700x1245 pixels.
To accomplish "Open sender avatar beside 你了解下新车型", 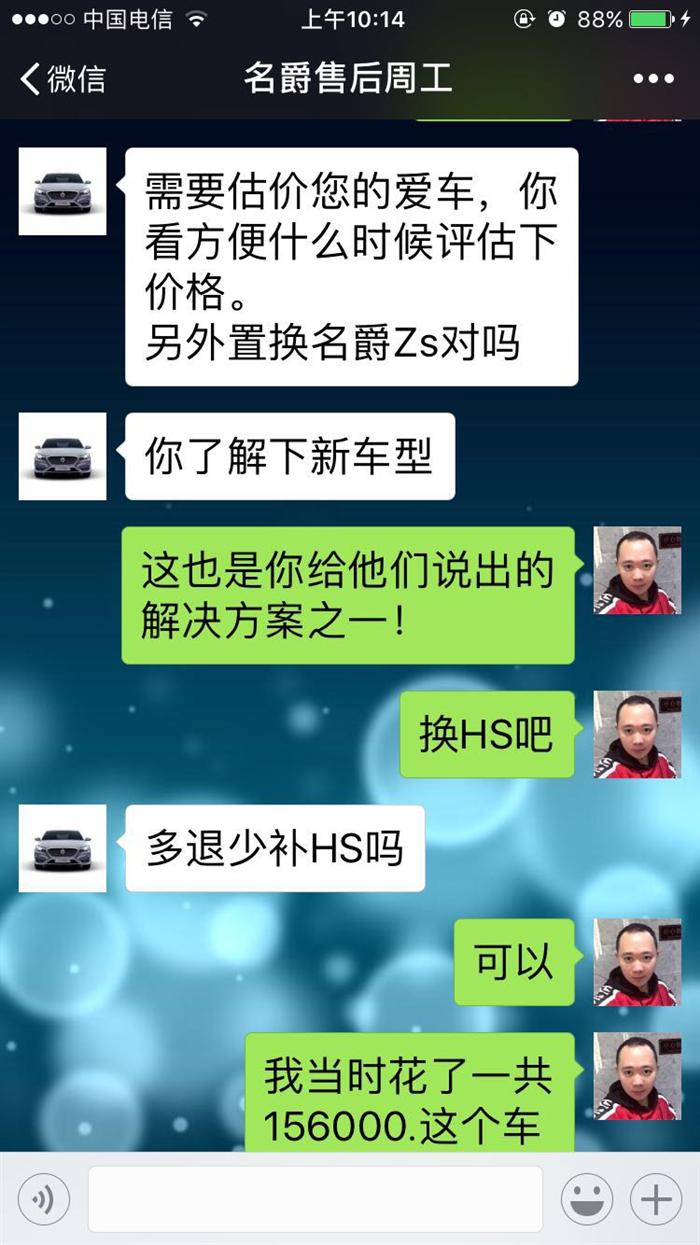I will [62, 456].
